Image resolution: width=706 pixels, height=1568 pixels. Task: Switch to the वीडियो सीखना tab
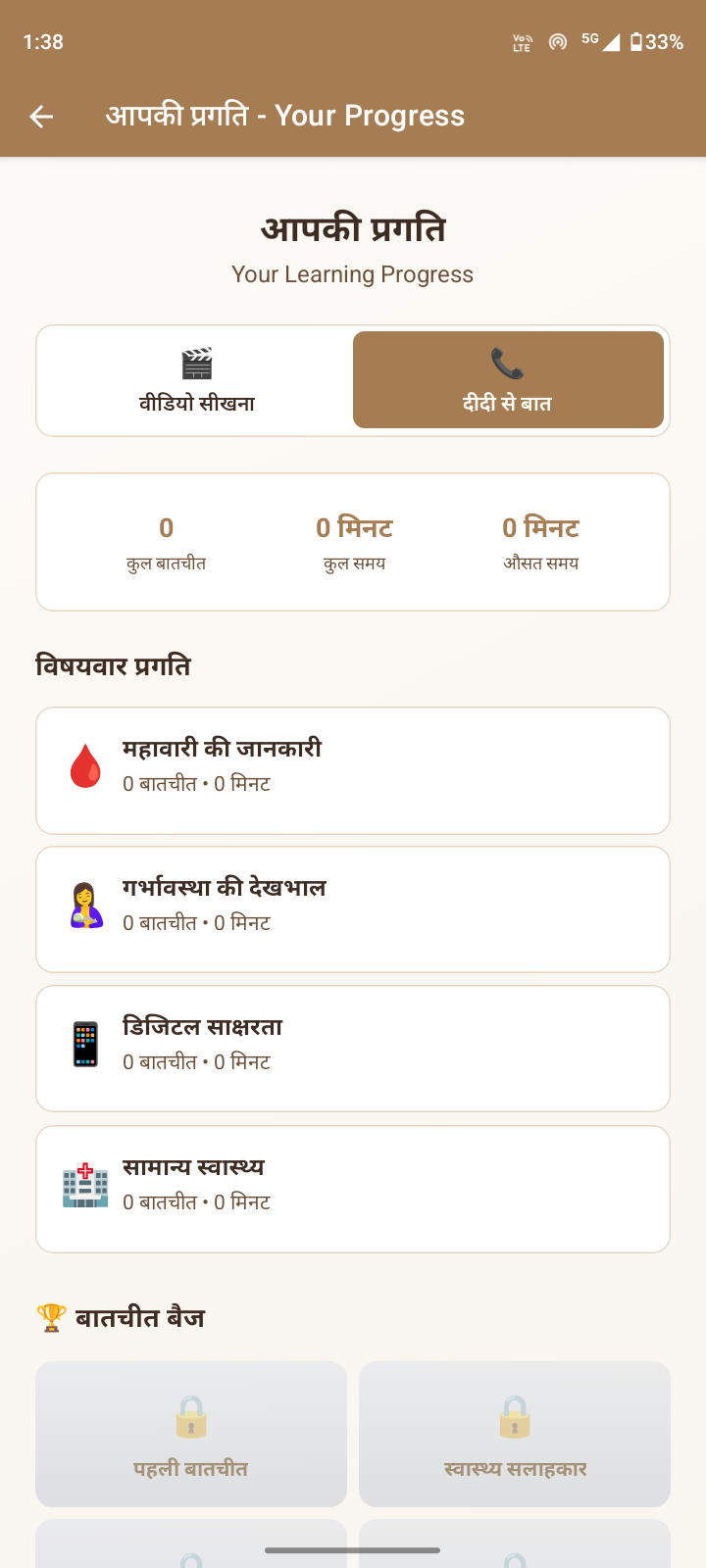197,380
